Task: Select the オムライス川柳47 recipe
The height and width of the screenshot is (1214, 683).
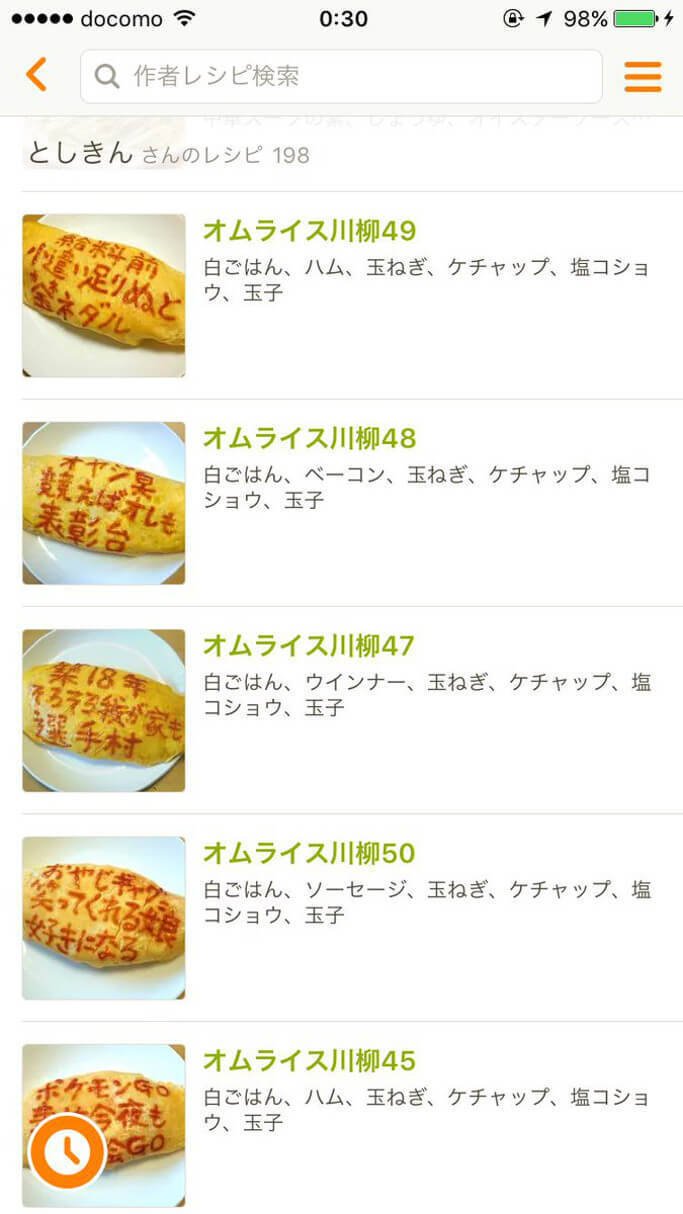Action: pos(308,646)
